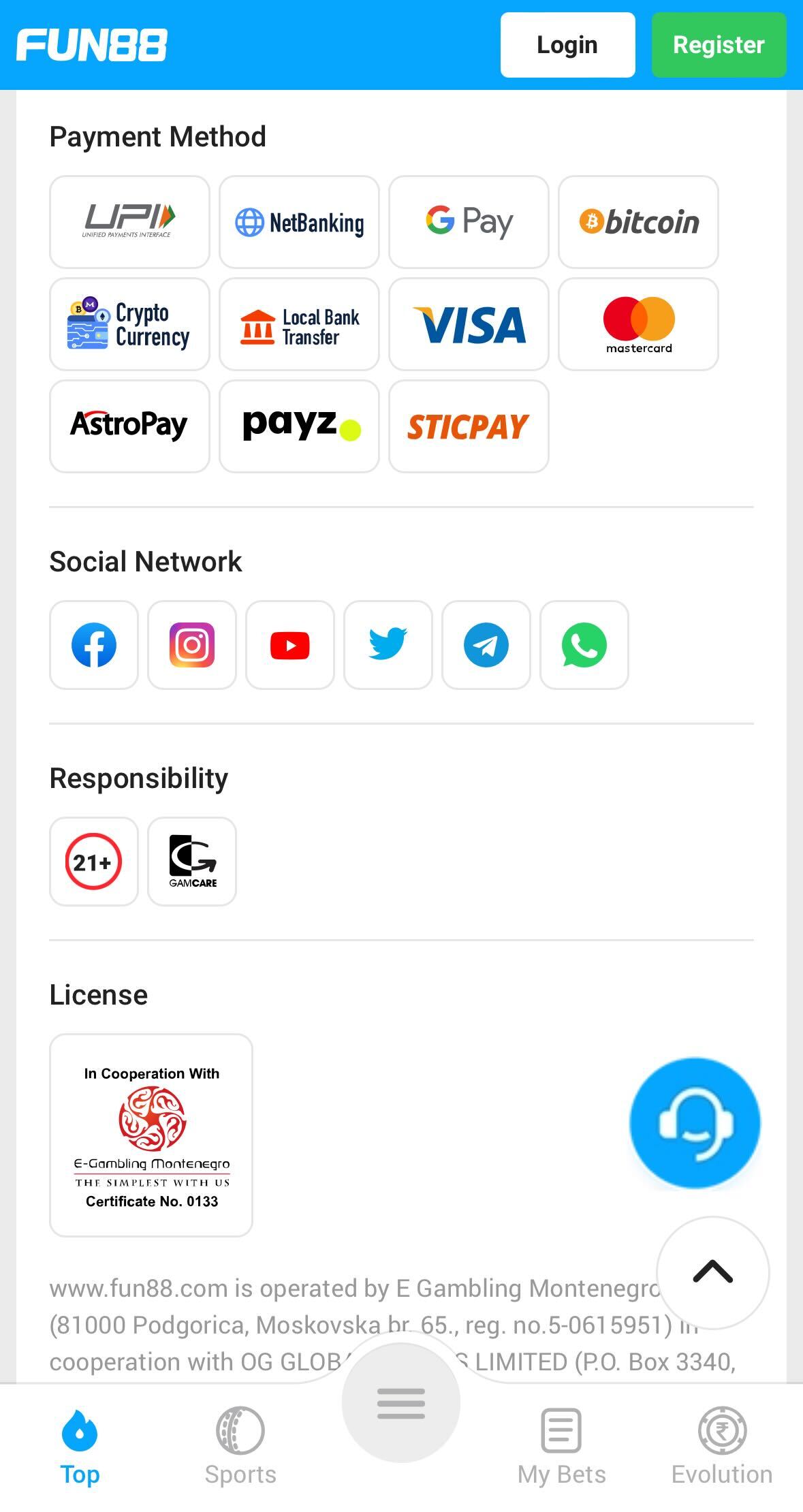Tap the FUN88 logo to go home

pyautogui.click(x=92, y=45)
